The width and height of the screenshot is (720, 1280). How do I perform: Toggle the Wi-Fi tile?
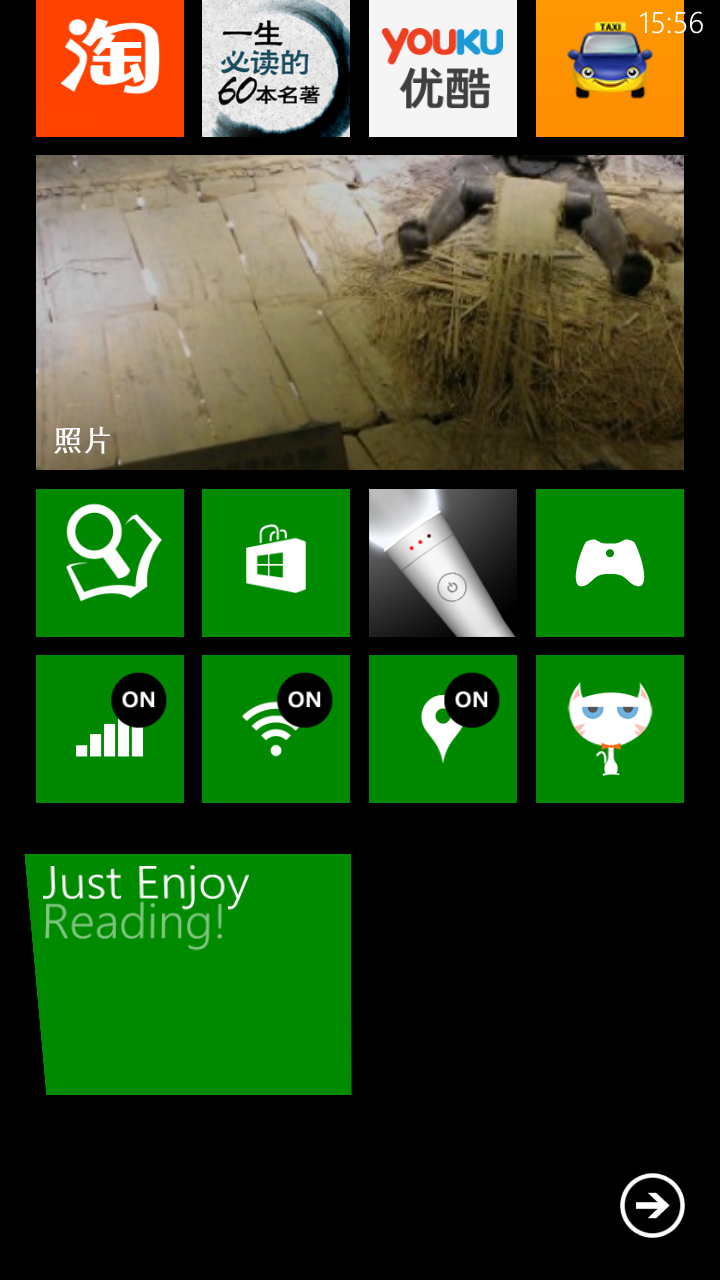point(276,729)
